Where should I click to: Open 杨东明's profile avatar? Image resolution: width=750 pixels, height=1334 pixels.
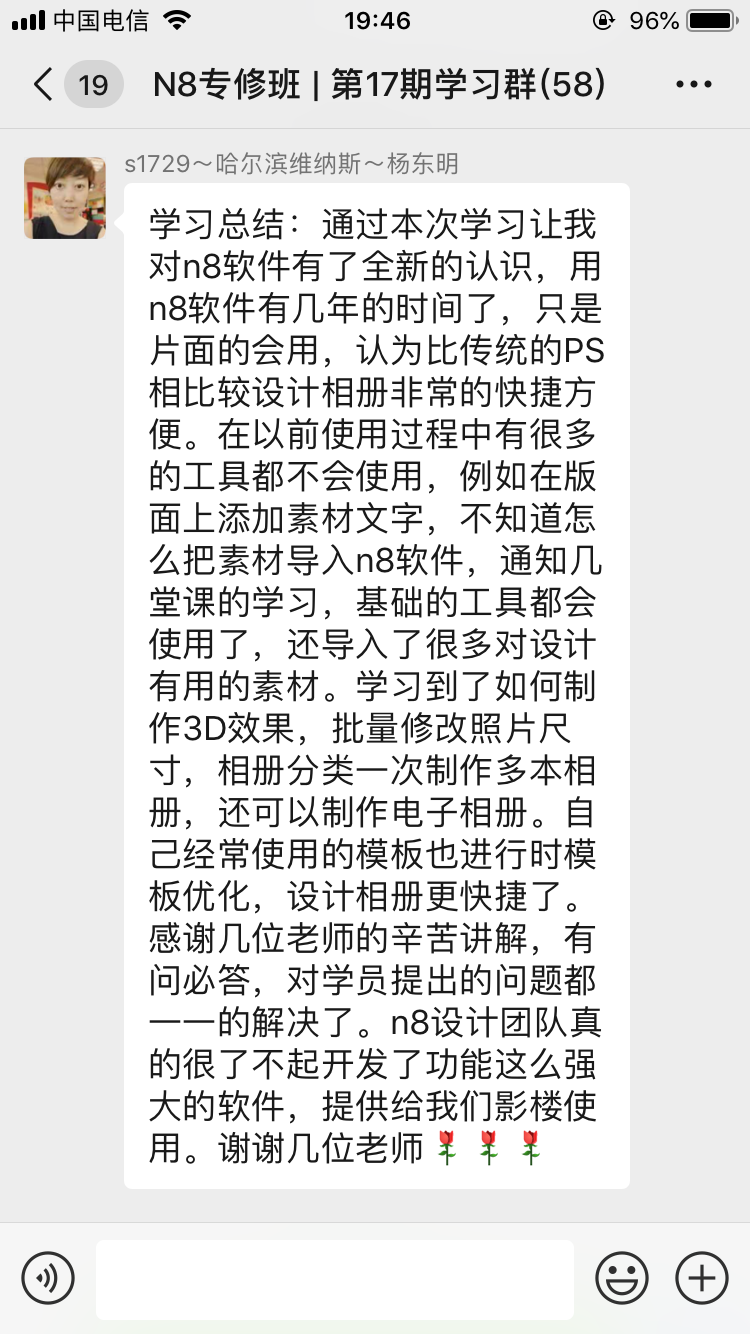pos(65,198)
